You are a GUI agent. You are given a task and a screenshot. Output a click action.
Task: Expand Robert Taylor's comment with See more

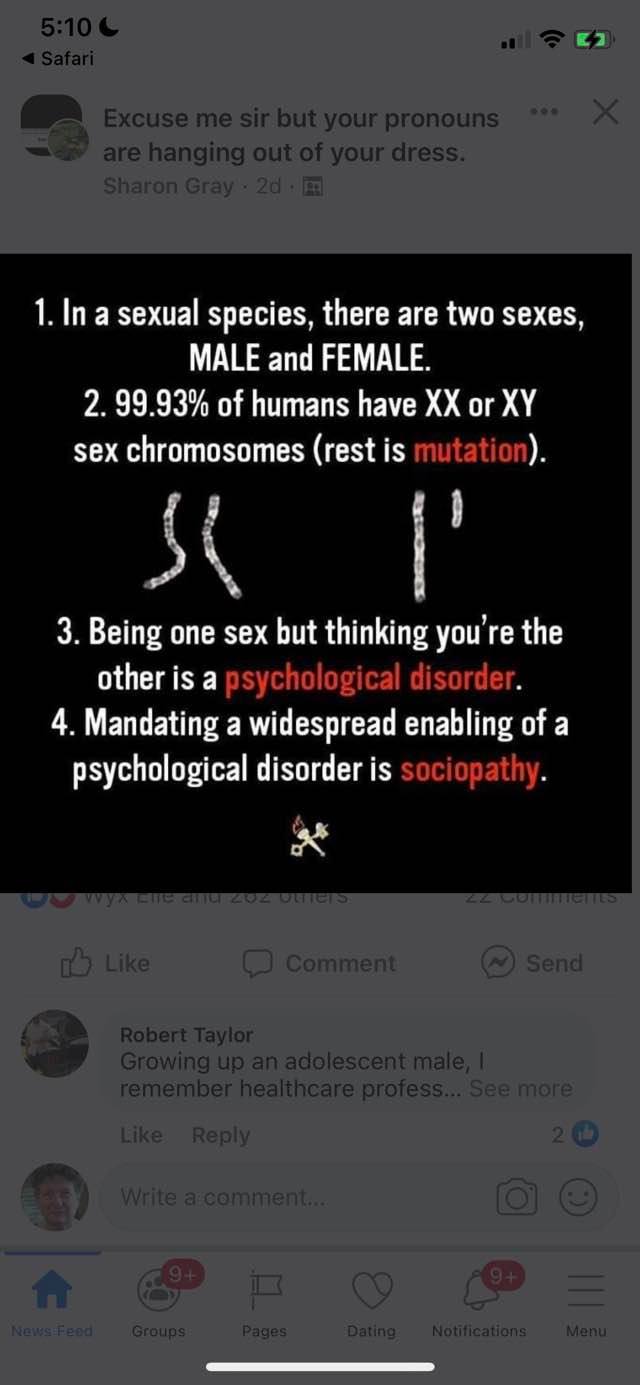(521, 1089)
